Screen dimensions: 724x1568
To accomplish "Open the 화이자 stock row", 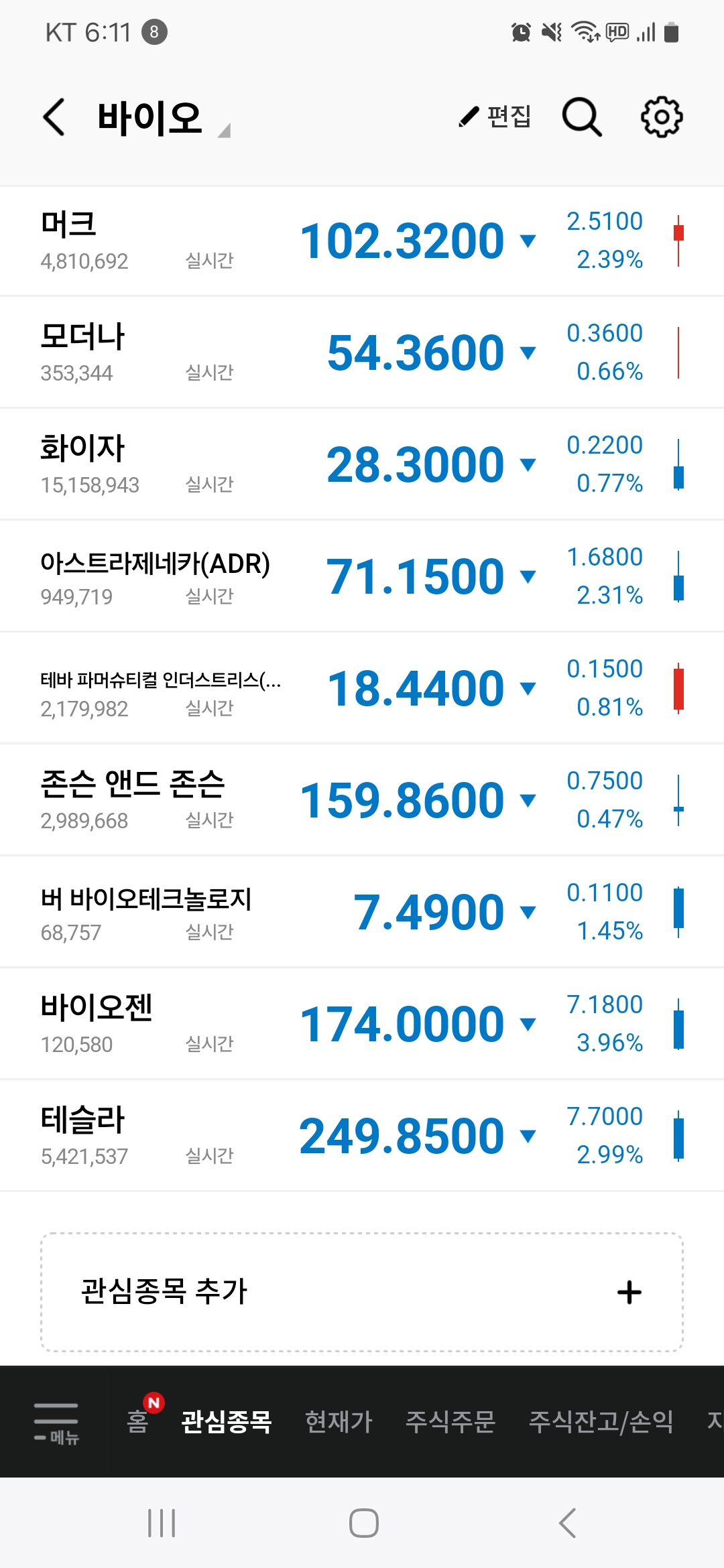I will 362,465.
